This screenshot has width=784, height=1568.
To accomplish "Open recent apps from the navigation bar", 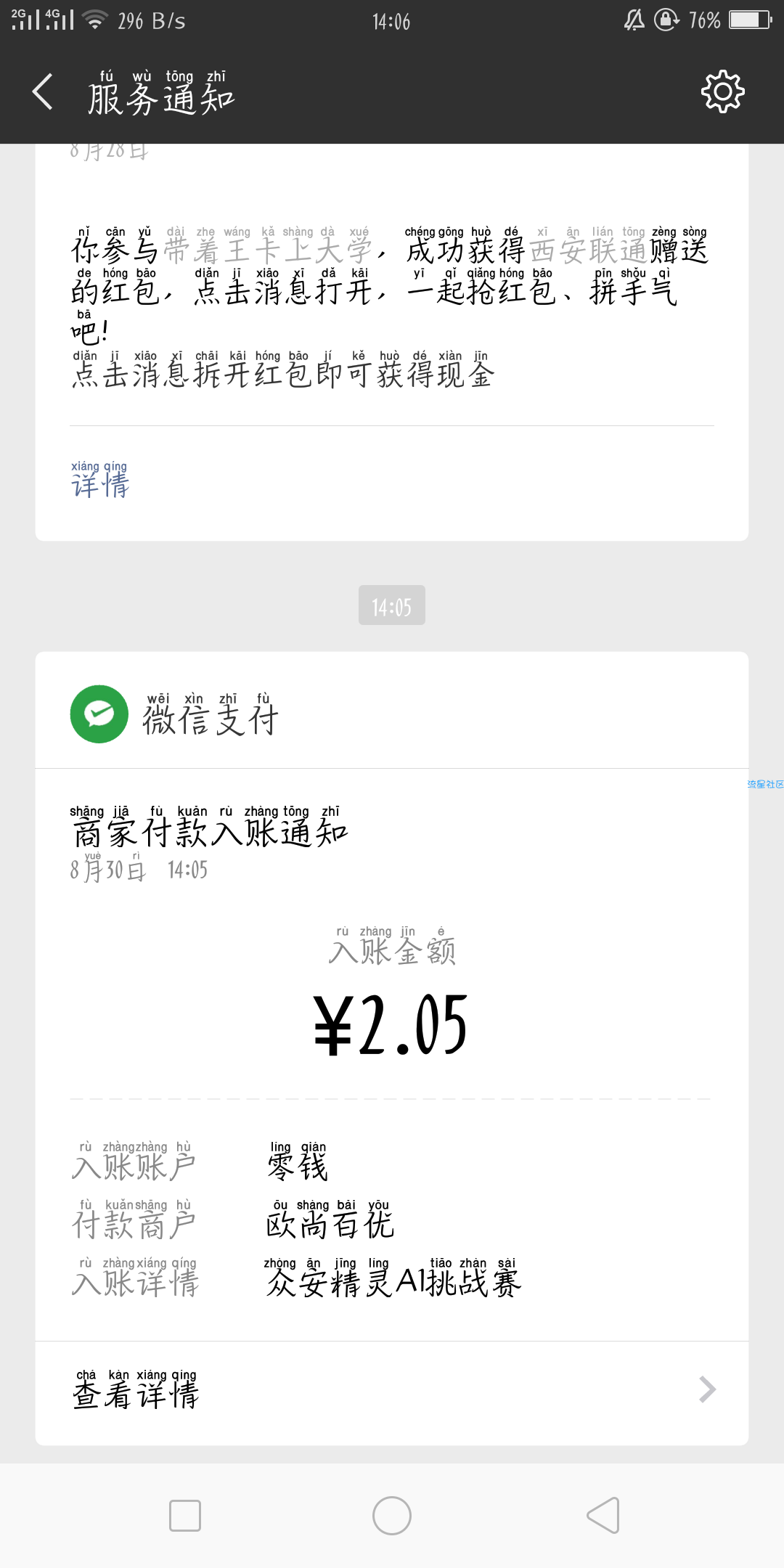I will coord(184,1516).
